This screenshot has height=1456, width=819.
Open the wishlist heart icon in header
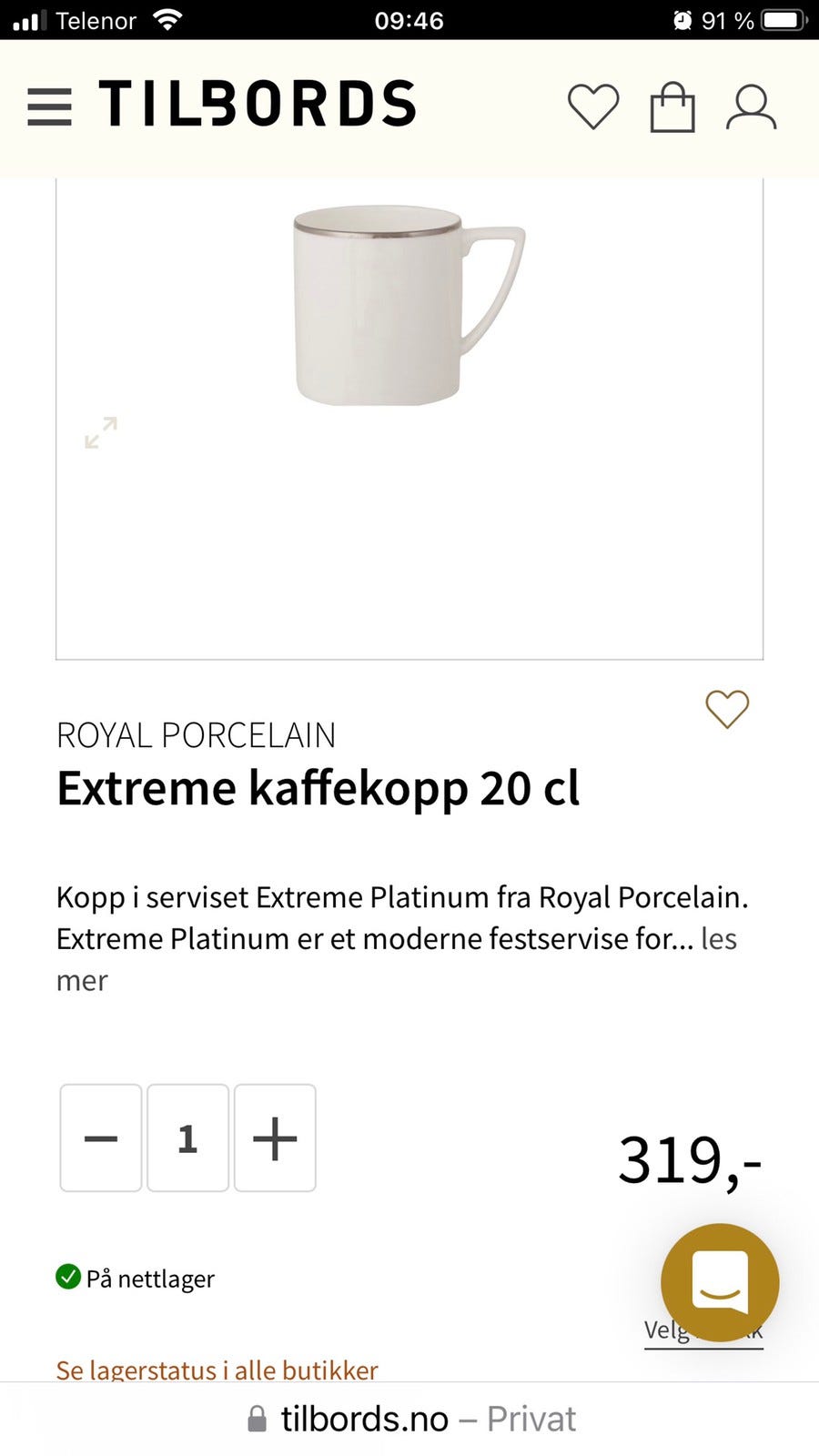click(x=592, y=106)
